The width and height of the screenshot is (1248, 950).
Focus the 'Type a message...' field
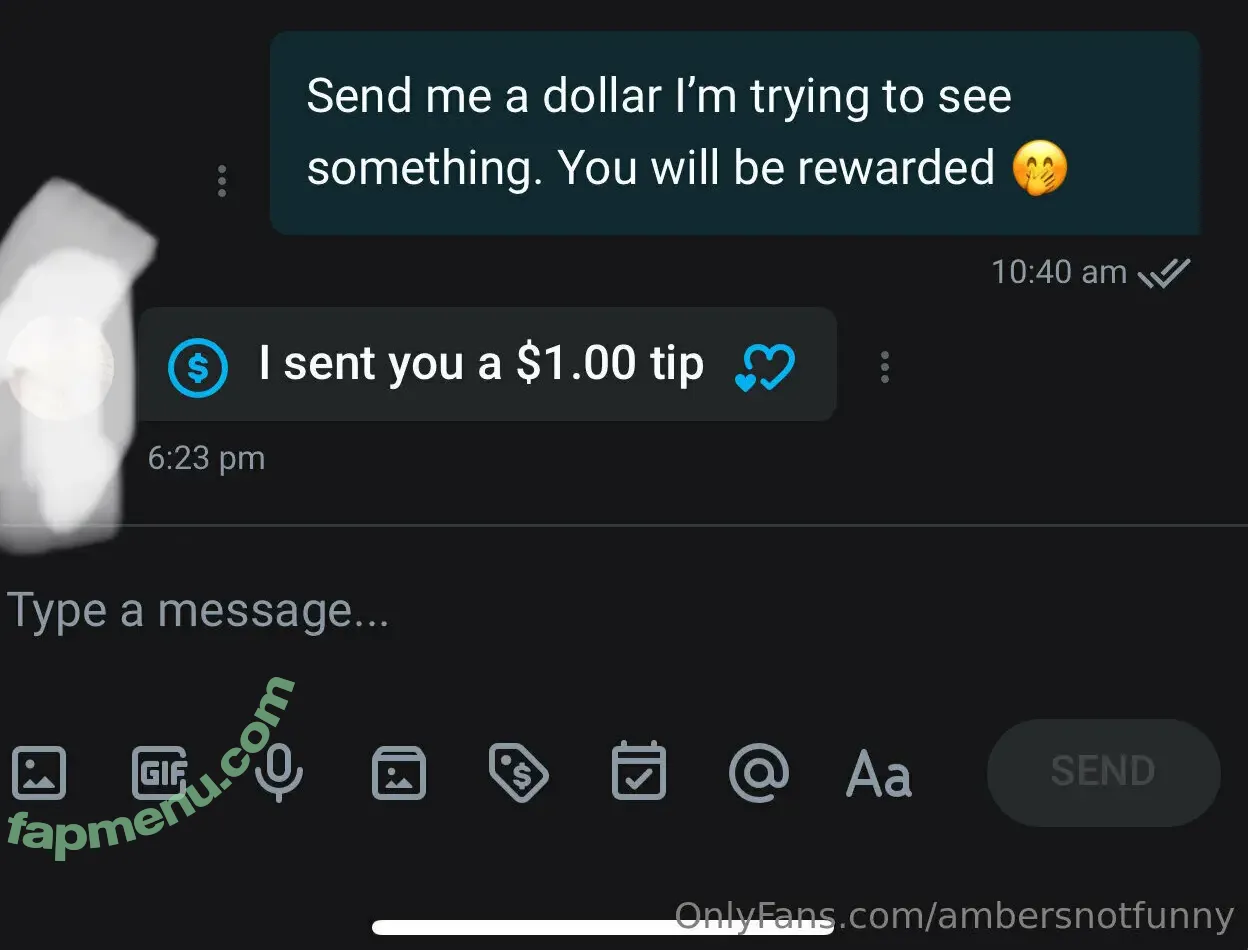(x=400, y=610)
